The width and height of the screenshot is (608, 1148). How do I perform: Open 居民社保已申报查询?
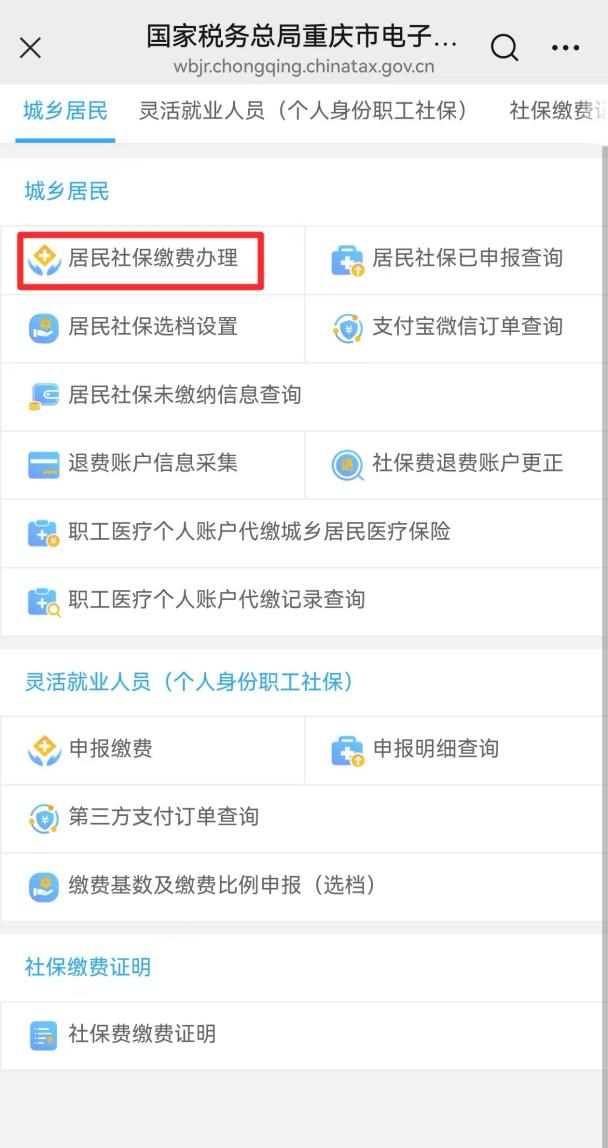coord(467,259)
